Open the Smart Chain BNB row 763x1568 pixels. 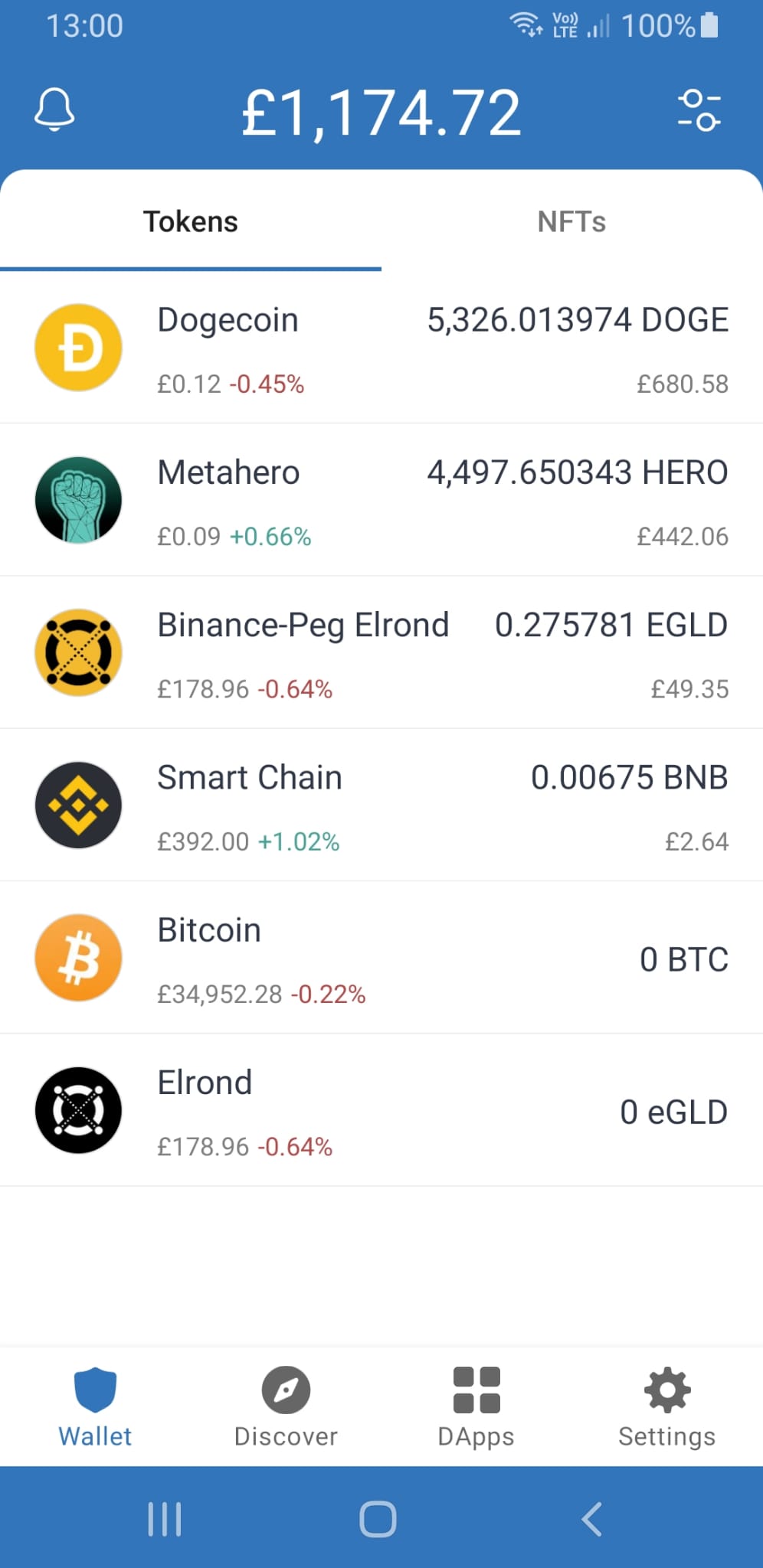tap(381, 805)
